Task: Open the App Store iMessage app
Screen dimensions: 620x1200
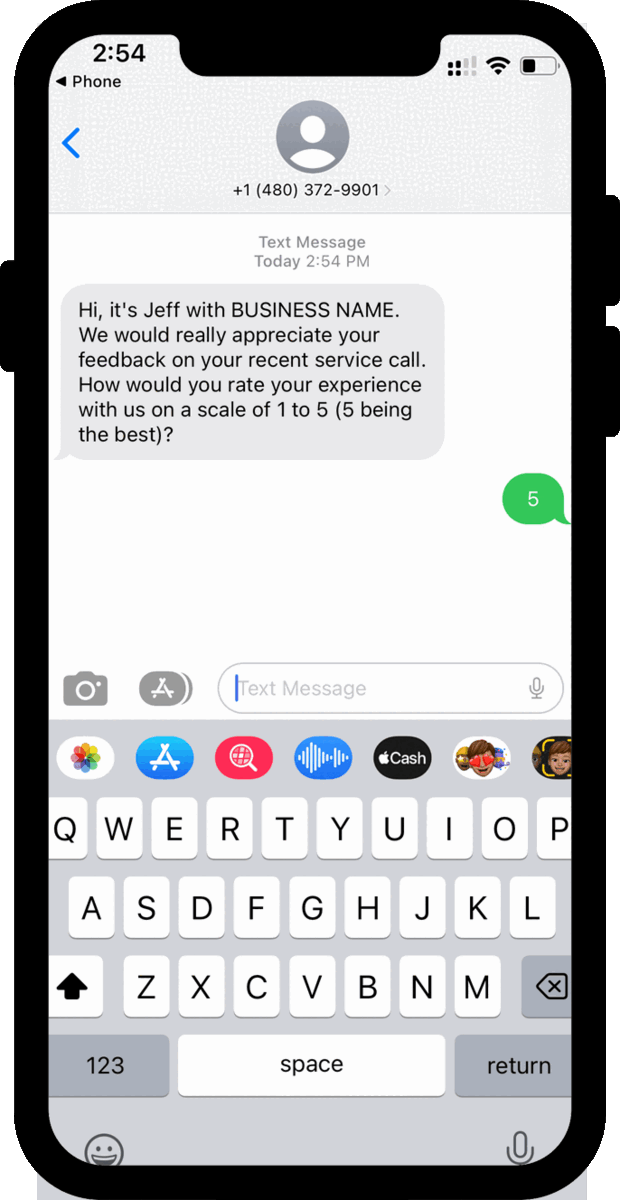Action: click(164, 758)
